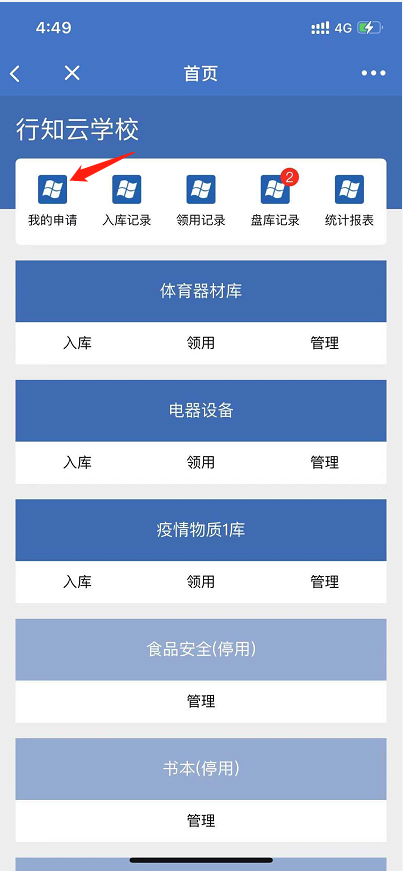Open 入库记录
This screenshot has width=403, height=871.
pos(127,201)
